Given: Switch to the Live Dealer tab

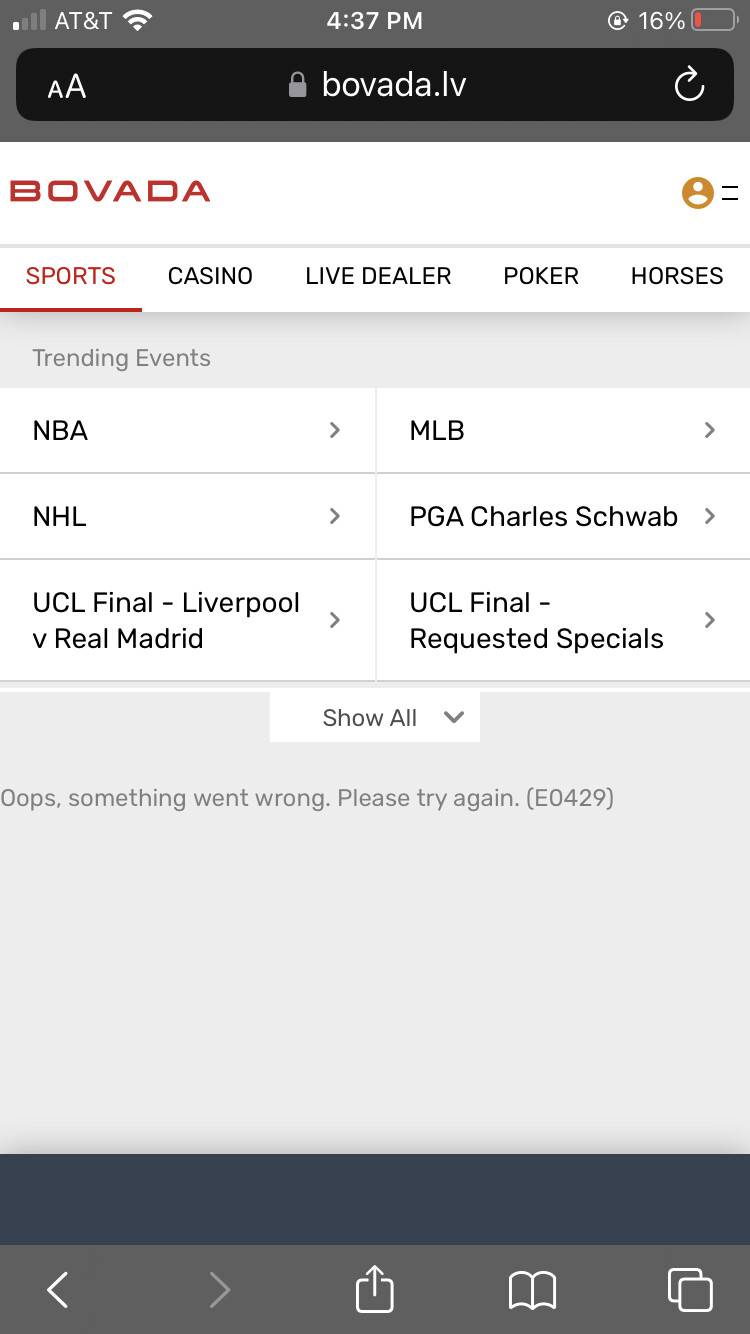Looking at the screenshot, I should pyautogui.click(x=378, y=276).
